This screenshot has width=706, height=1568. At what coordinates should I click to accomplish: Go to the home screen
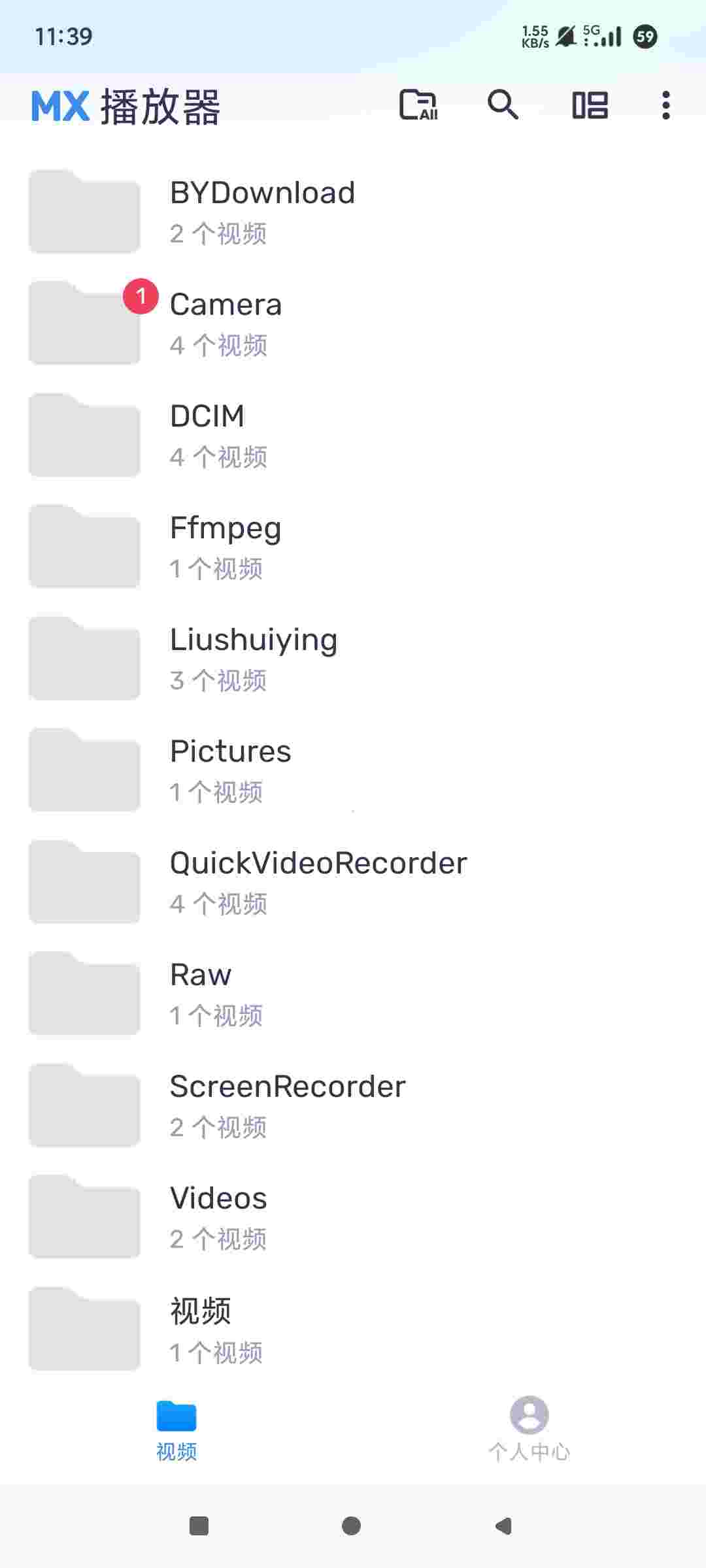click(x=352, y=1526)
